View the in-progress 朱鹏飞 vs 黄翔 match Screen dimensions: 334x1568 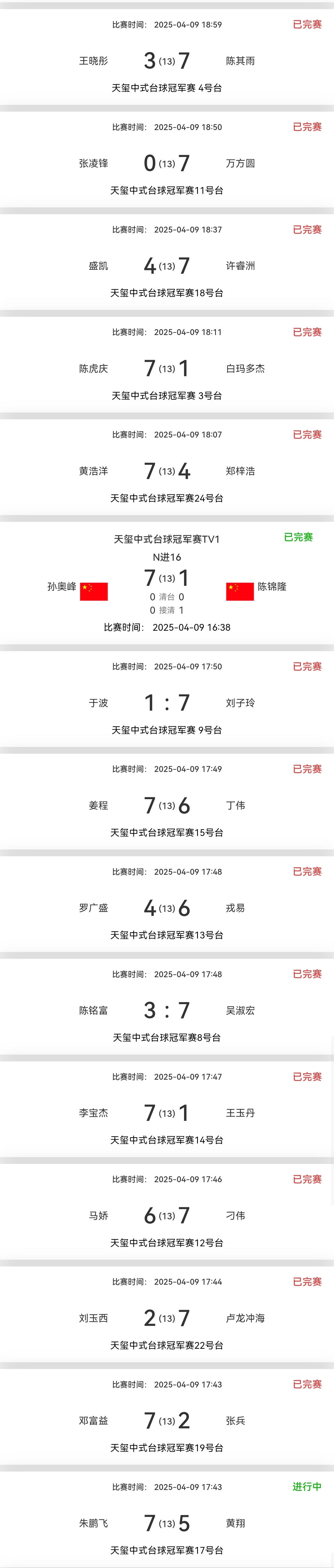click(167, 1523)
